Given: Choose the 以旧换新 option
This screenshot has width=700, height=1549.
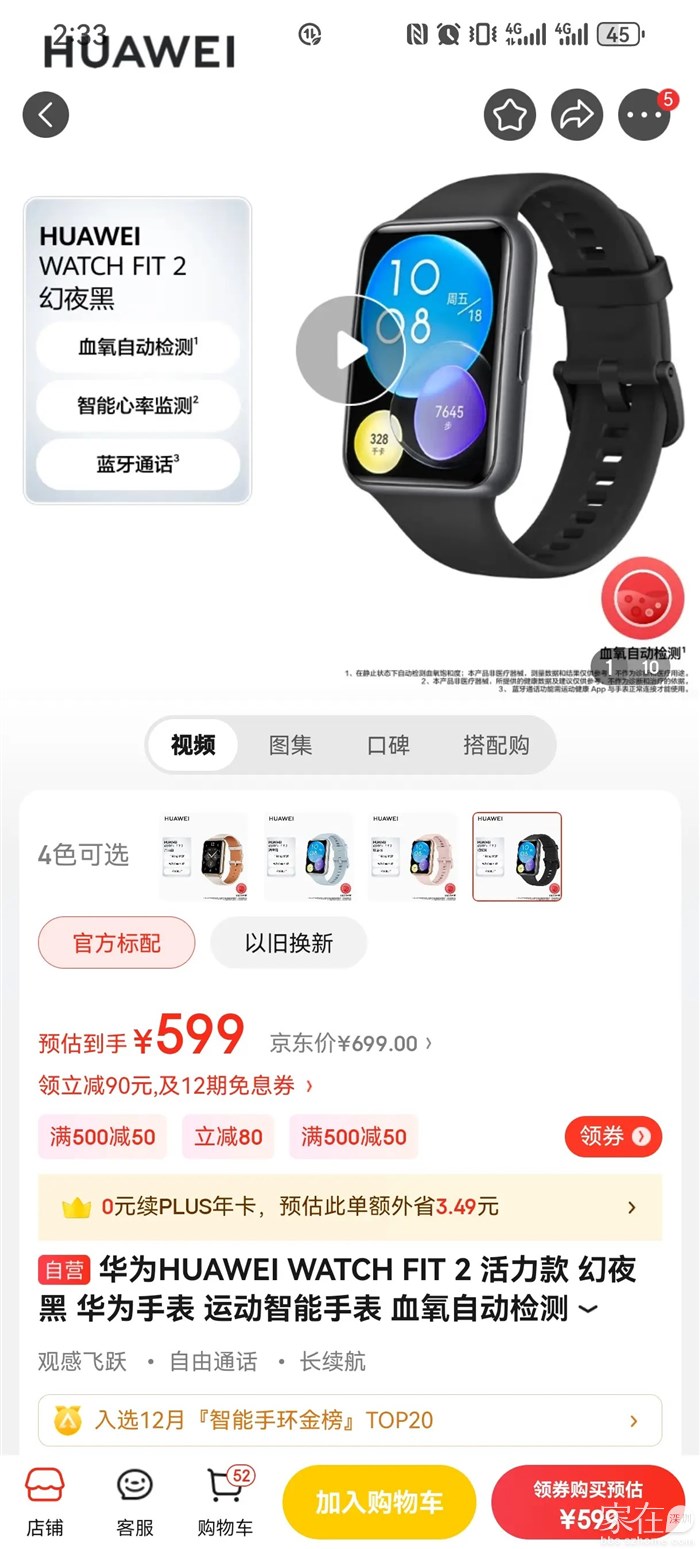Looking at the screenshot, I should (x=289, y=943).
